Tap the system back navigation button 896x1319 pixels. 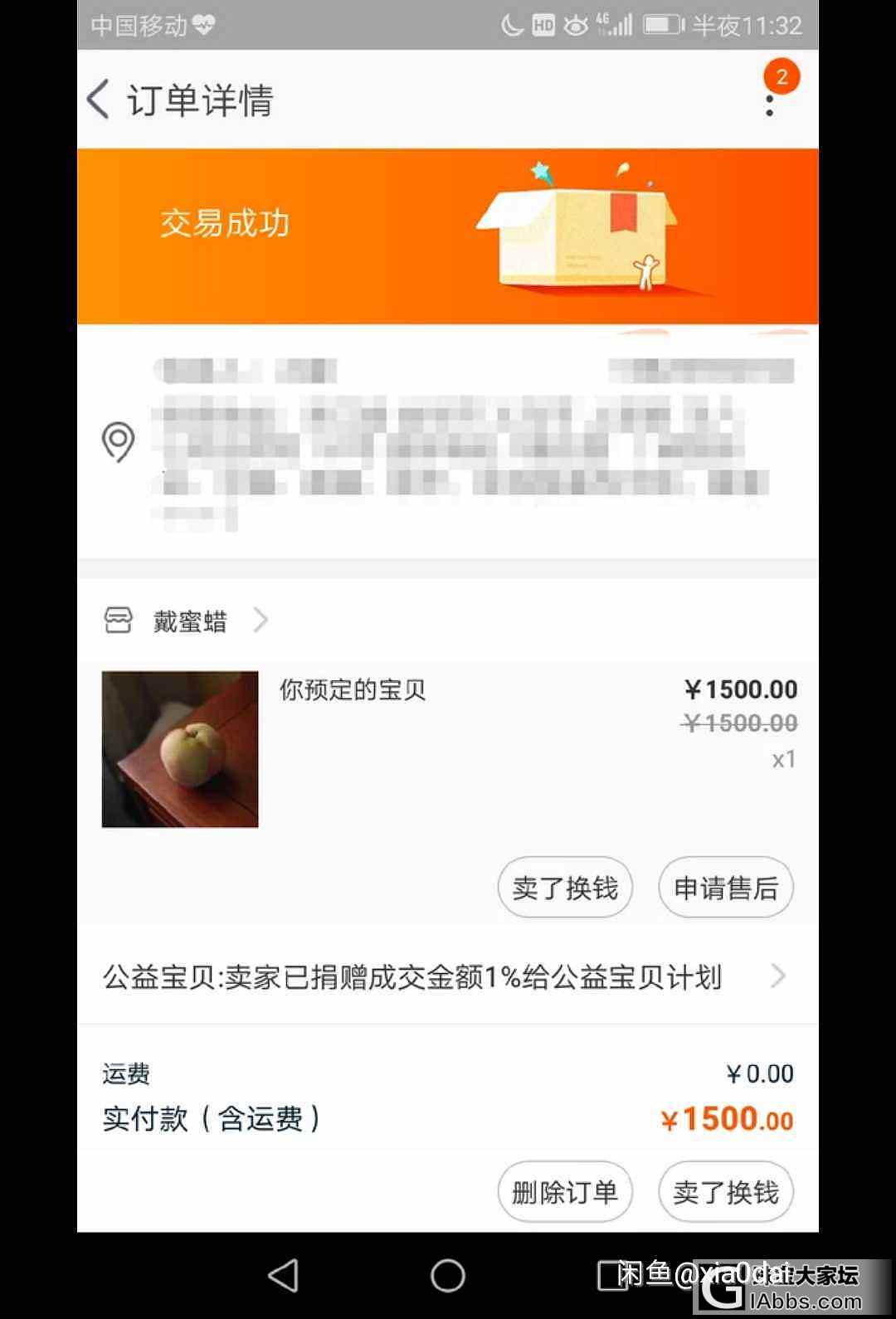[x=284, y=1275]
